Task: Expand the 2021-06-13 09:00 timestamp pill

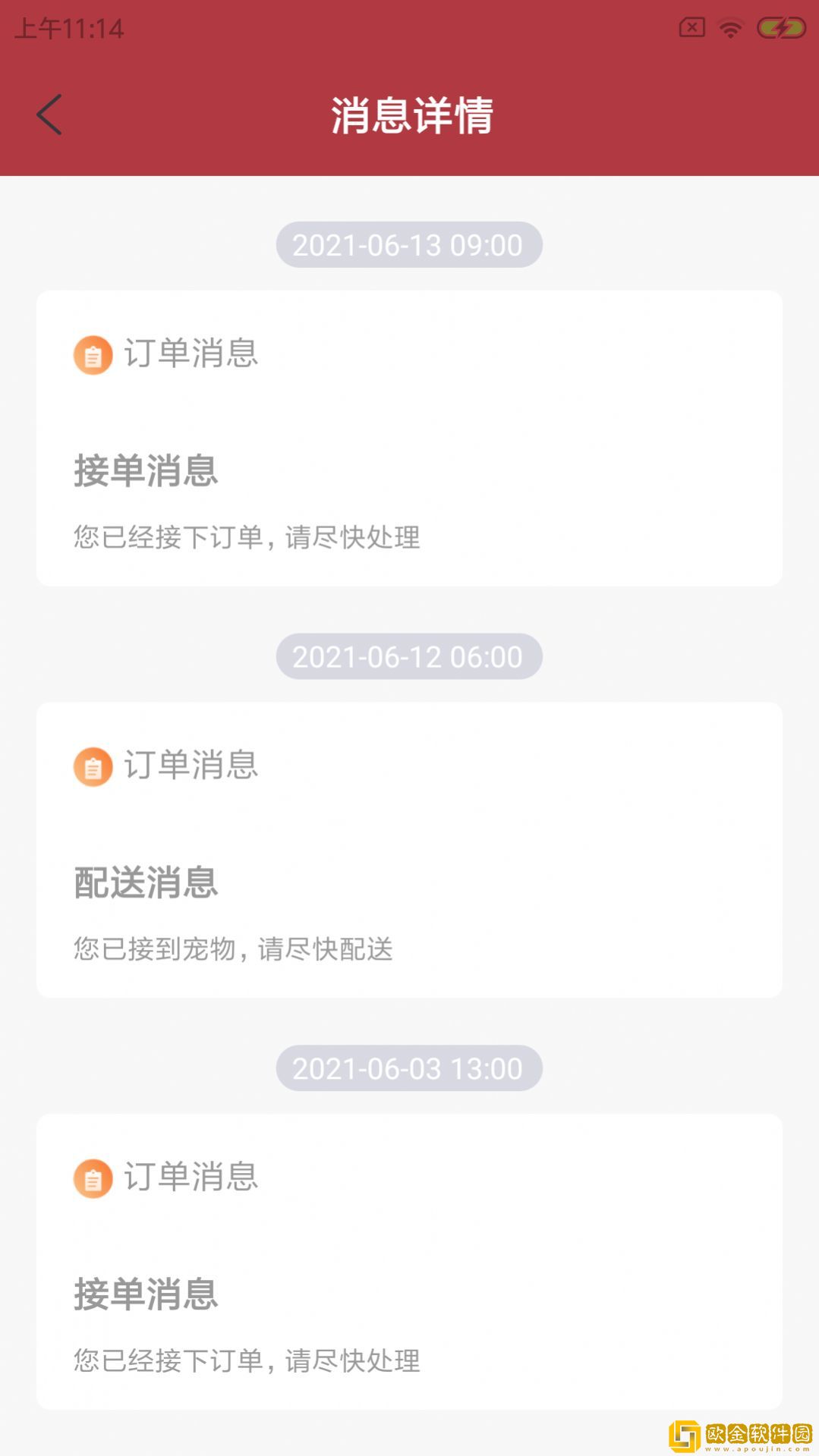Action: click(x=409, y=244)
